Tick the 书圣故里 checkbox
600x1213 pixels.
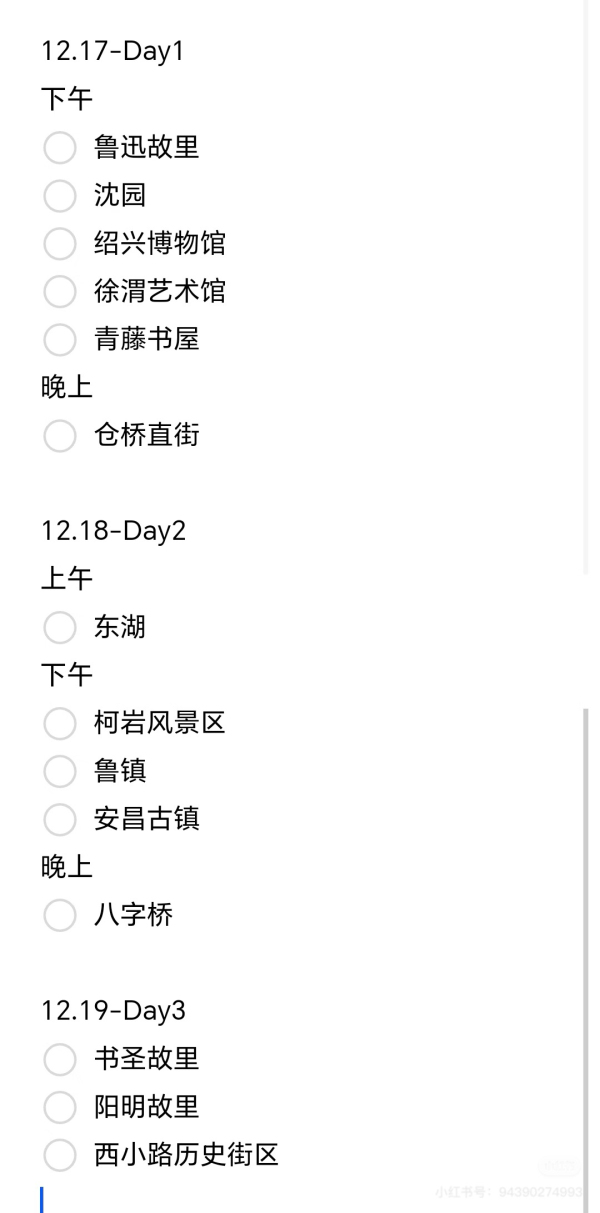(x=60, y=1059)
